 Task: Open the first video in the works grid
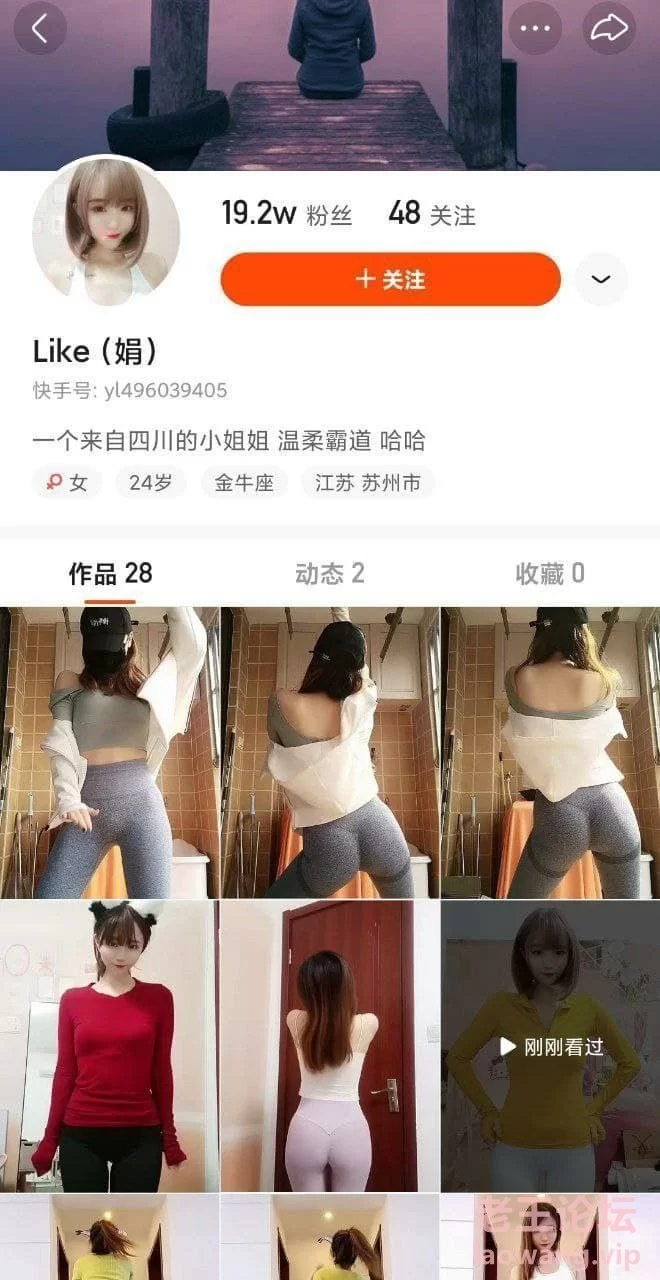point(108,752)
